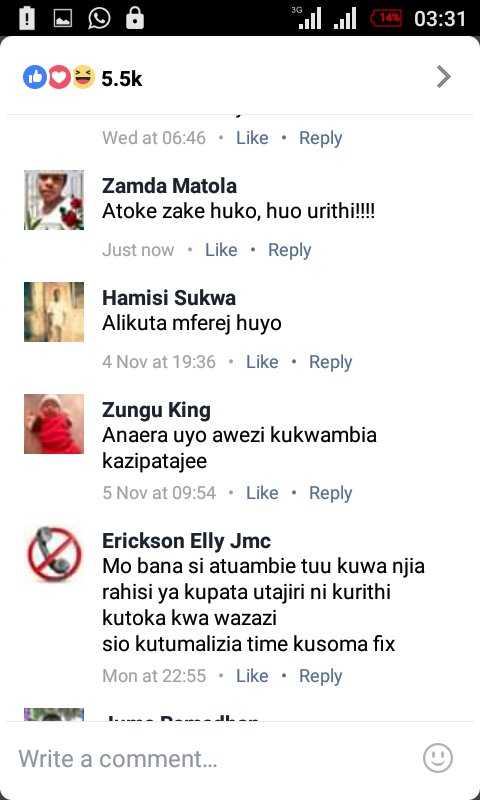
Task: Like Zamda Matola's comment
Action: point(221,250)
